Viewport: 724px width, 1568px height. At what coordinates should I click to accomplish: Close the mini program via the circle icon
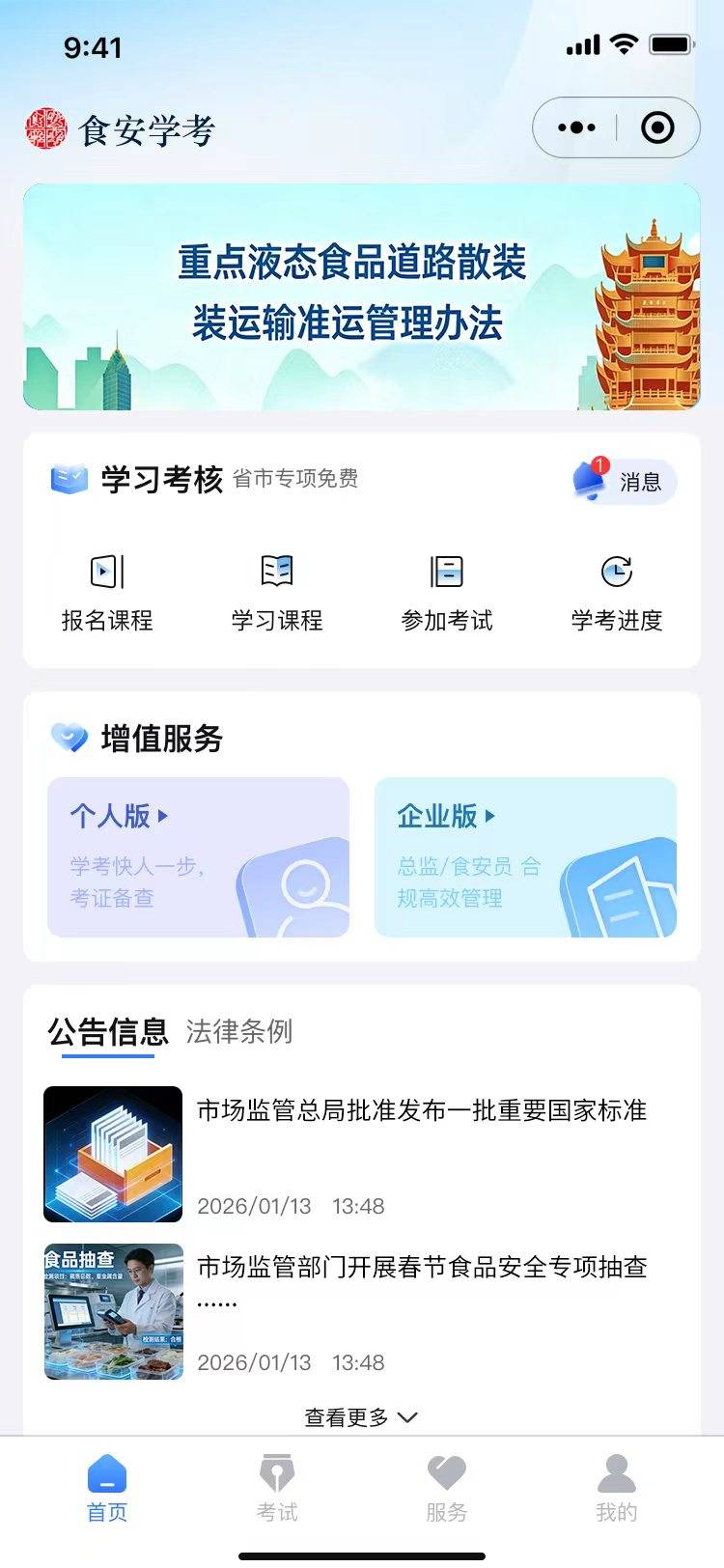point(657,127)
